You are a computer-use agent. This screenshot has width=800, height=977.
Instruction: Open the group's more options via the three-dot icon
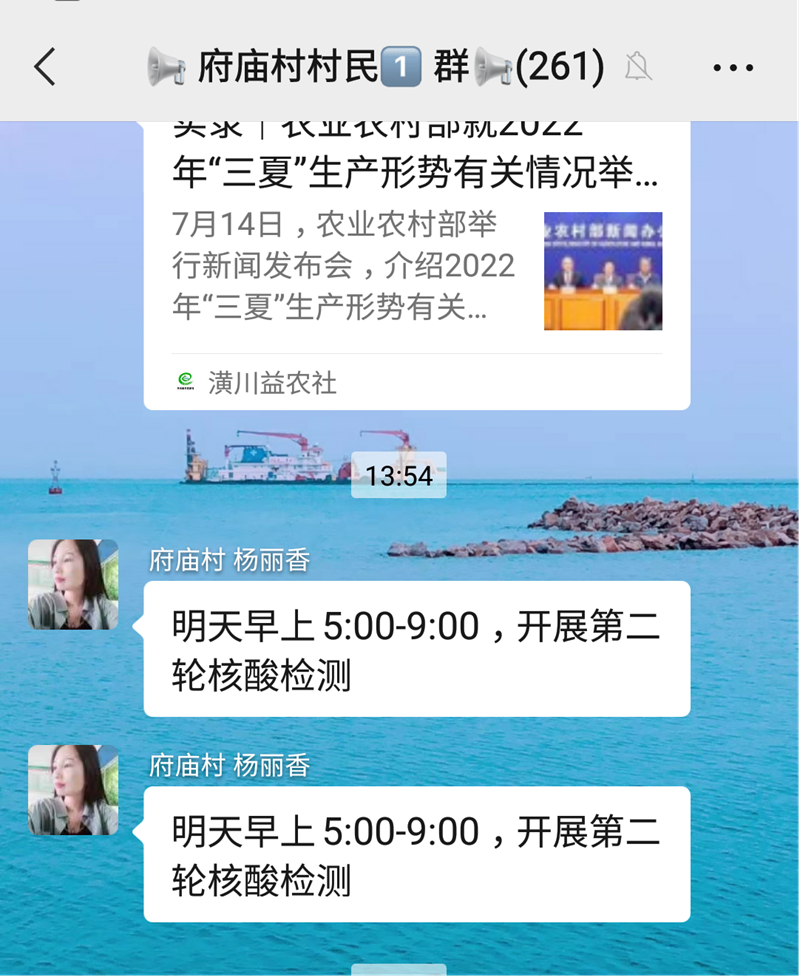(x=734, y=65)
